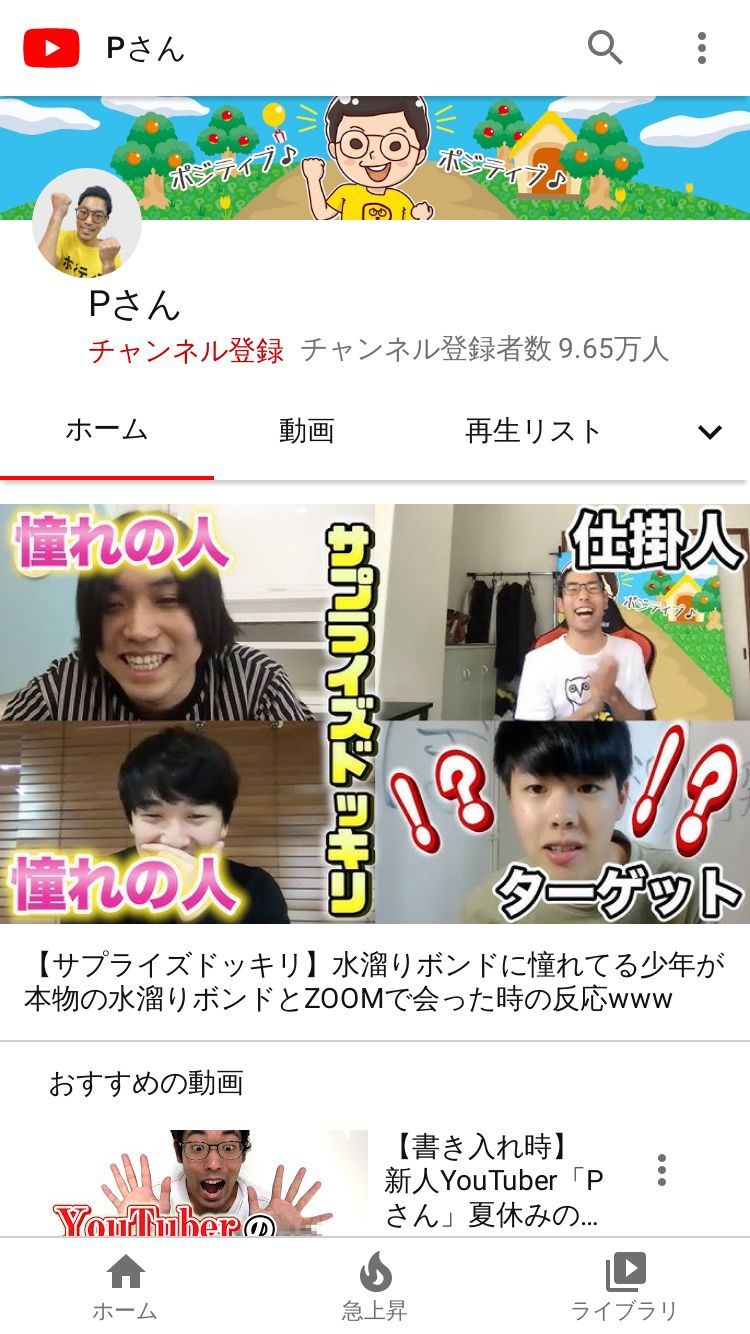Open the search icon in the top bar
Viewport: 750px width, 1334px height.
coord(605,47)
